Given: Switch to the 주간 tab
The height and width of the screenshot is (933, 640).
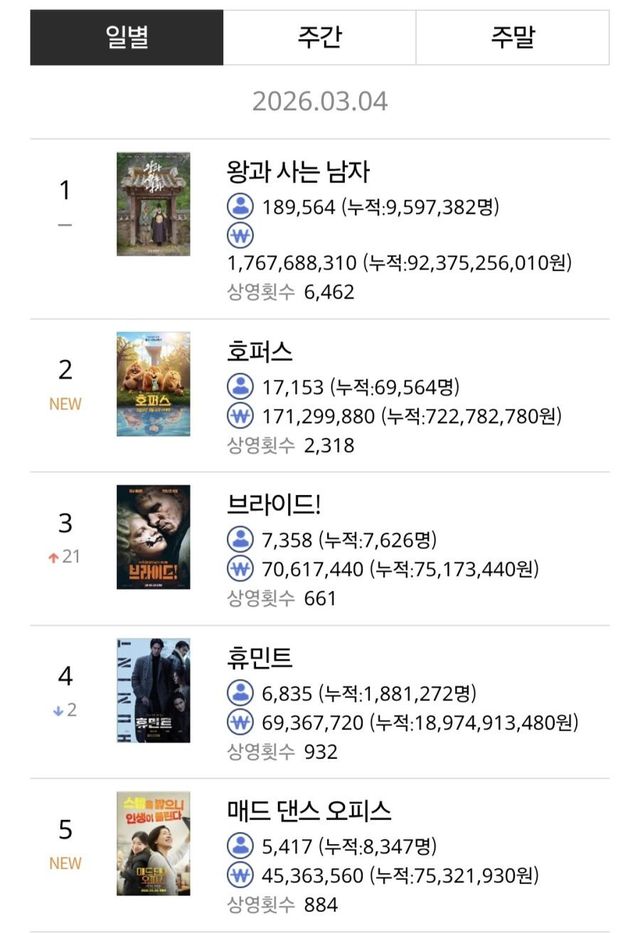Looking at the screenshot, I should pos(319,38).
